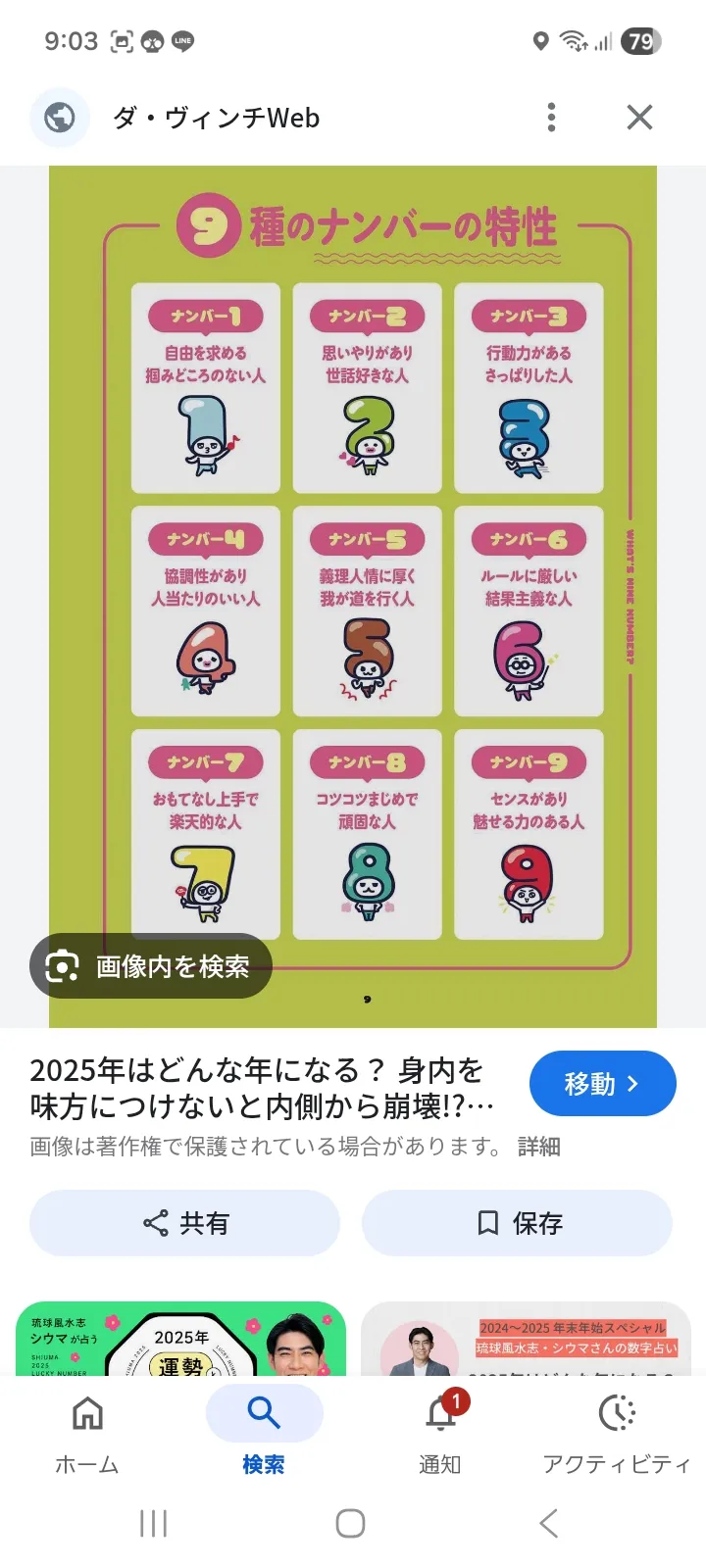Viewport: 706px width, 1568px height.
Task: Switch to the 検索 tab
Action: (x=264, y=1435)
